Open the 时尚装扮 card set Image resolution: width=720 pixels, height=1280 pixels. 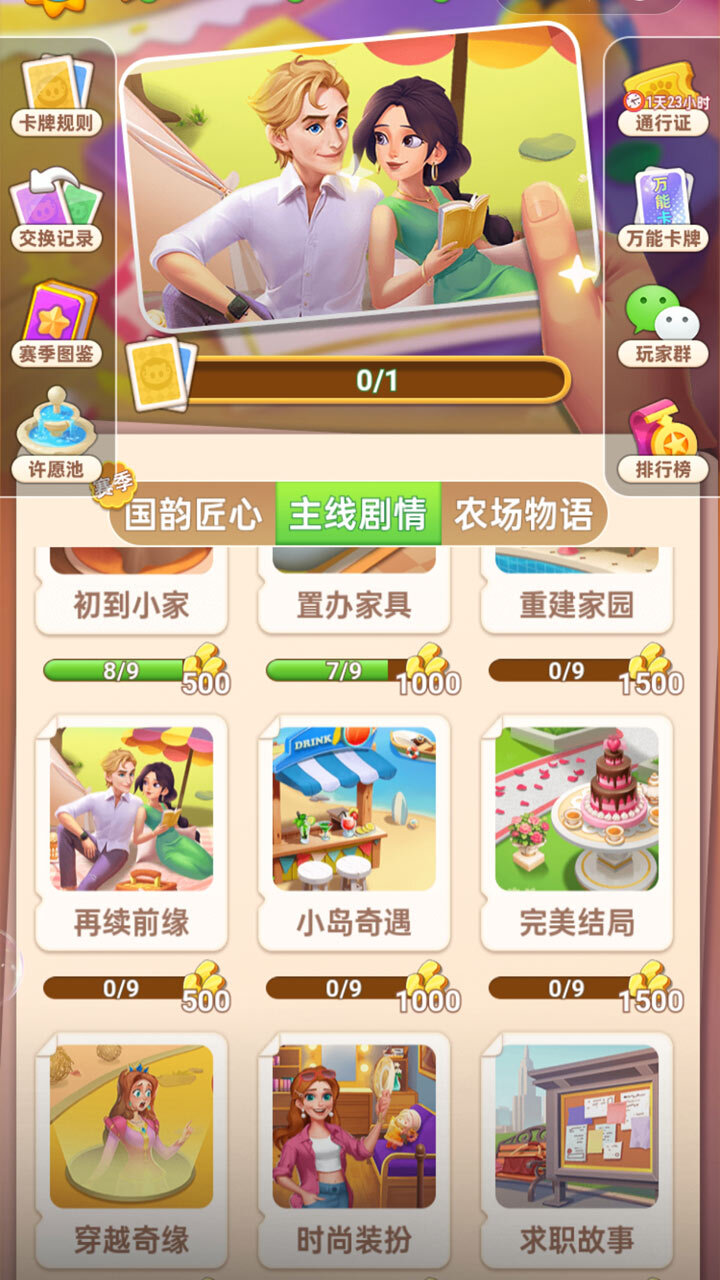[354, 1148]
